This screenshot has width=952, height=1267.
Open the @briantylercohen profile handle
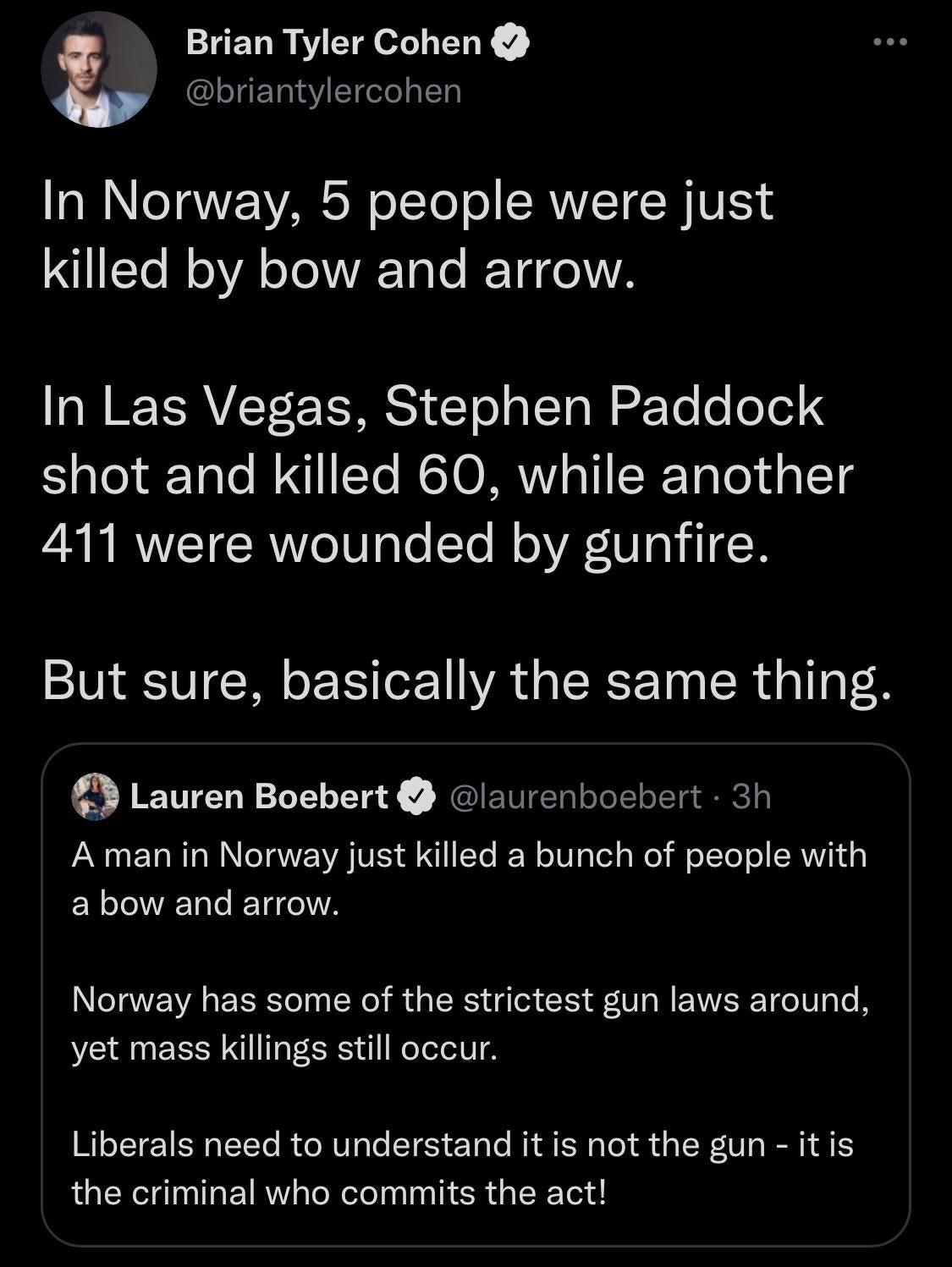point(323,91)
